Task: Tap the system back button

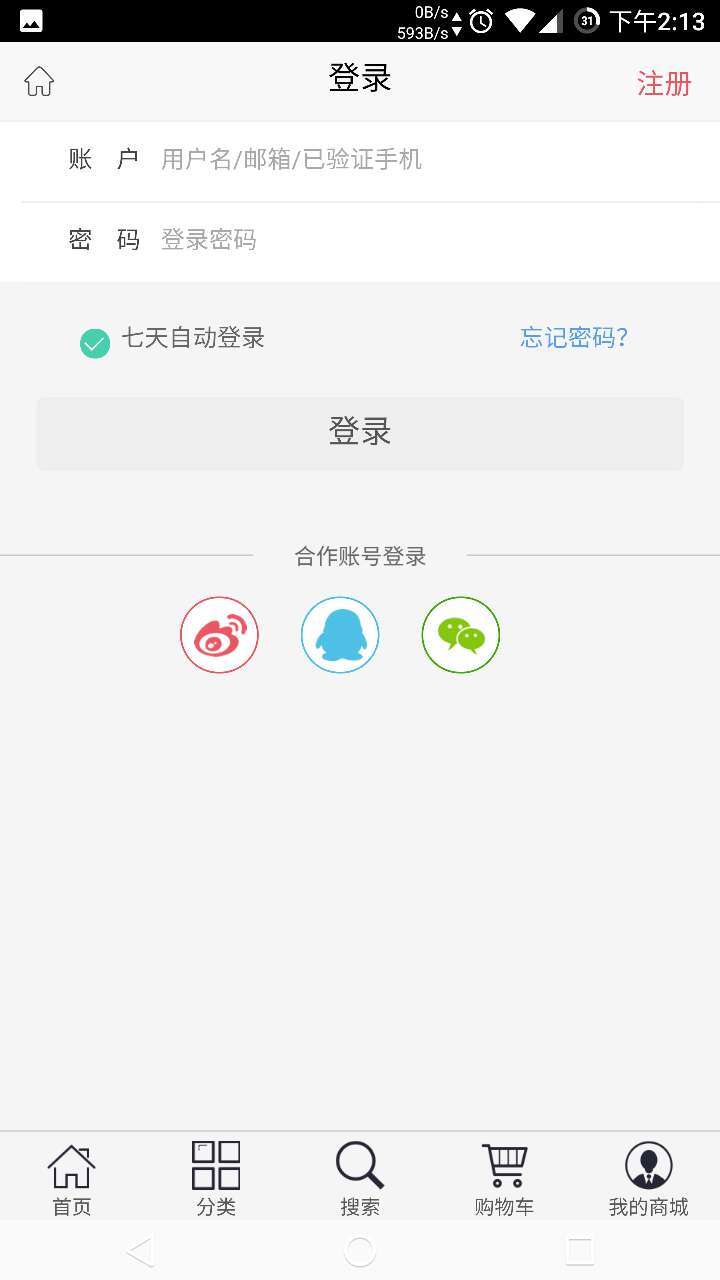Action: (x=140, y=1251)
